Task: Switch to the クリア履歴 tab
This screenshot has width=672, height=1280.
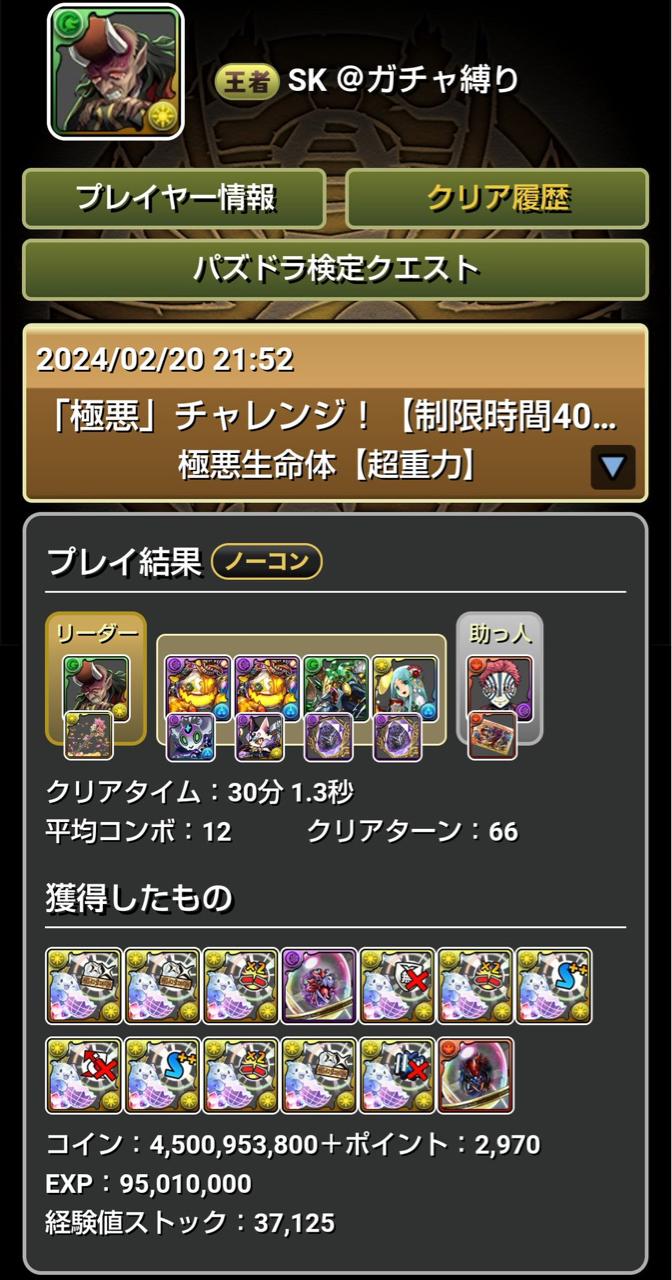Action: pyautogui.click(x=497, y=198)
